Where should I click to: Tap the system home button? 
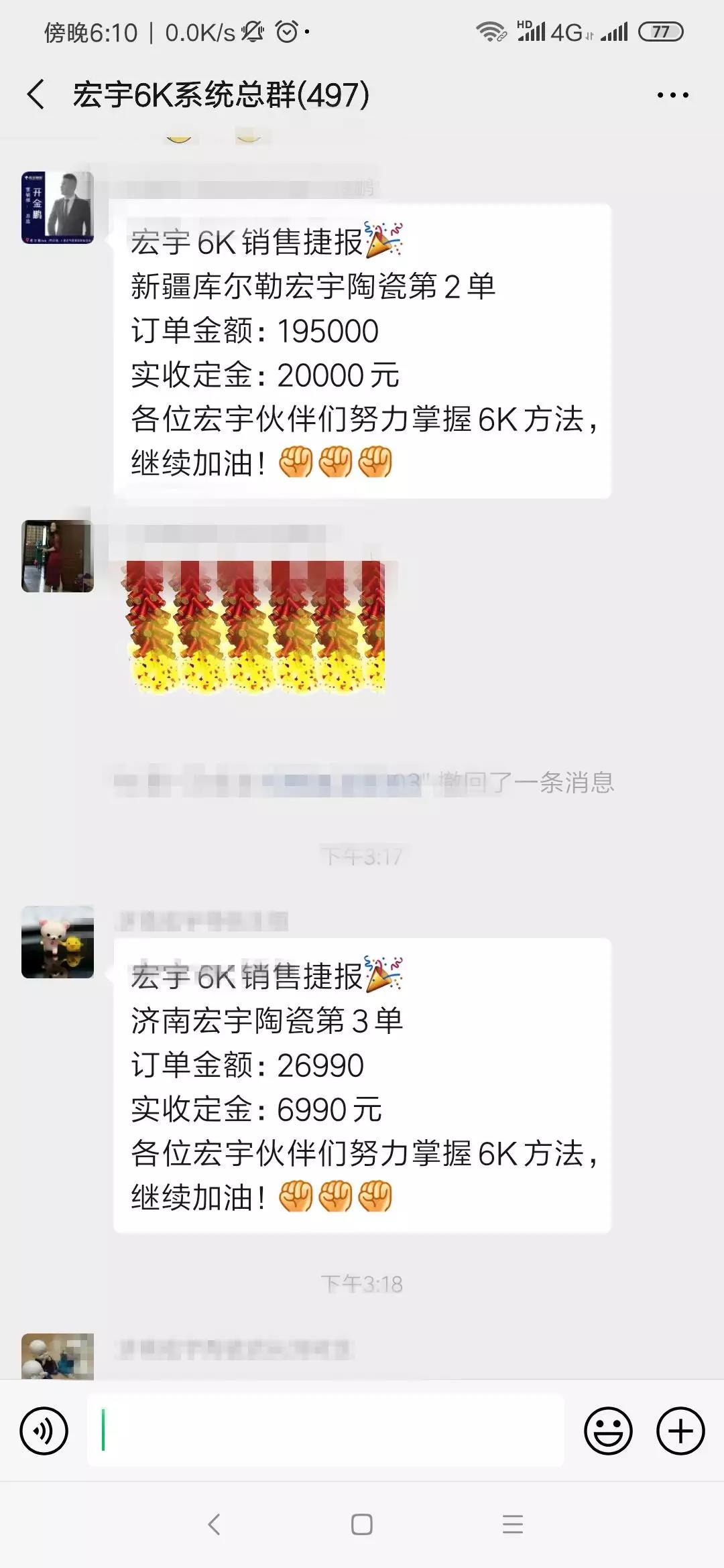[x=362, y=1524]
